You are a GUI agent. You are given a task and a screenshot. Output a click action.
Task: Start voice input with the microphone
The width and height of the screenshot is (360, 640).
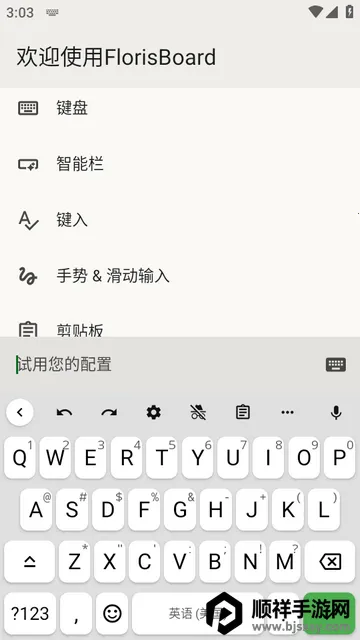336,412
